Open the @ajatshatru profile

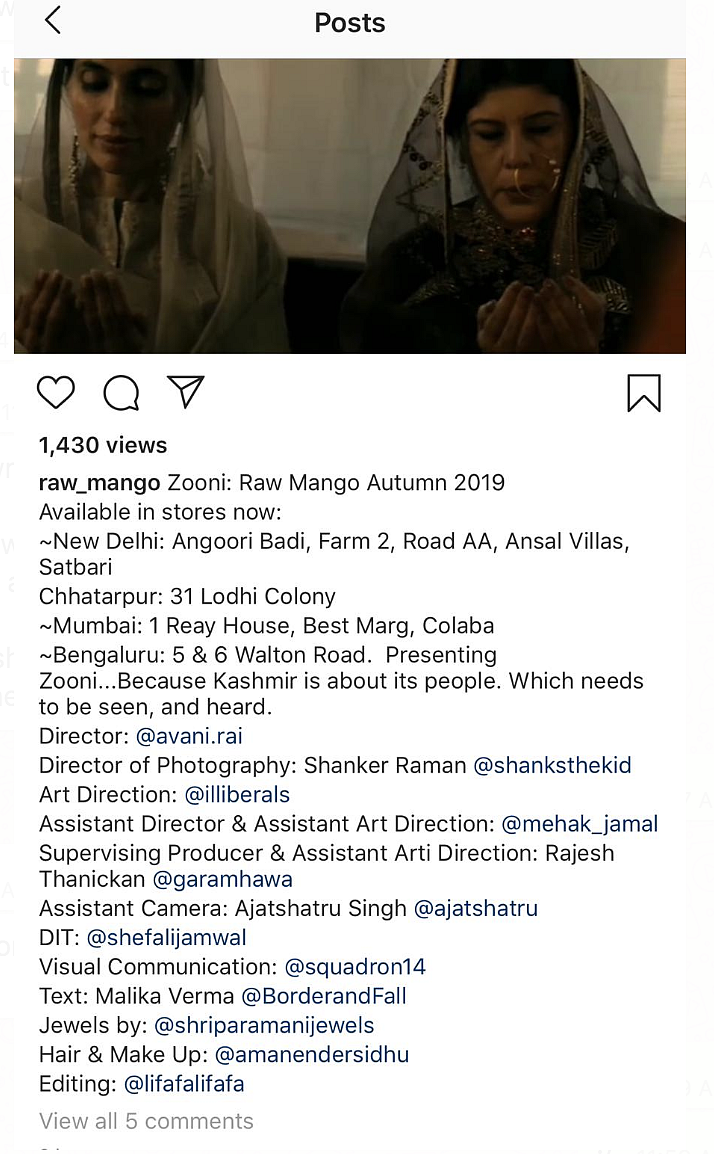(476, 909)
